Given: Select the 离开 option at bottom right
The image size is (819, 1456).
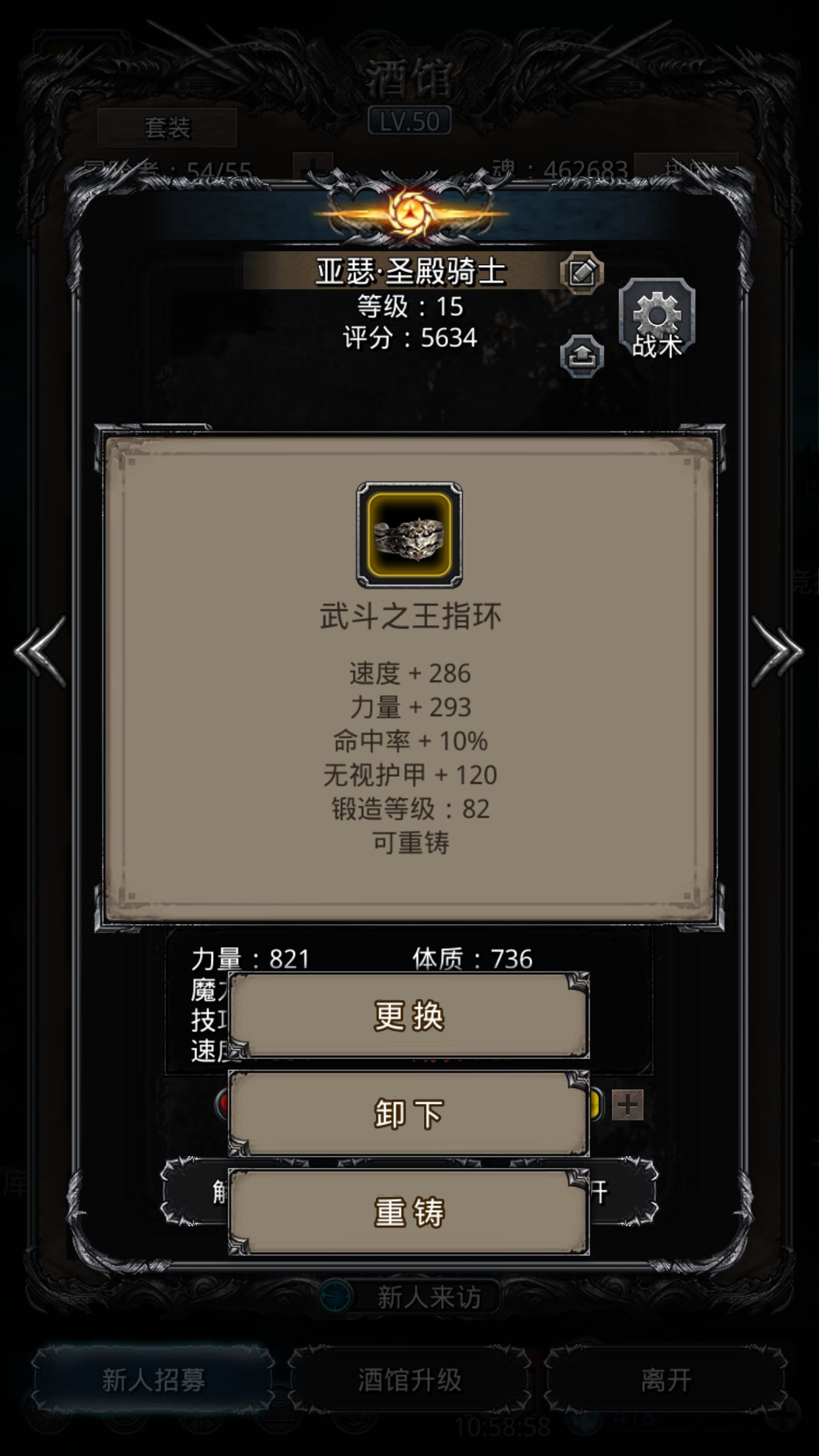Looking at the screenshot, I should tap(666, 1380).
